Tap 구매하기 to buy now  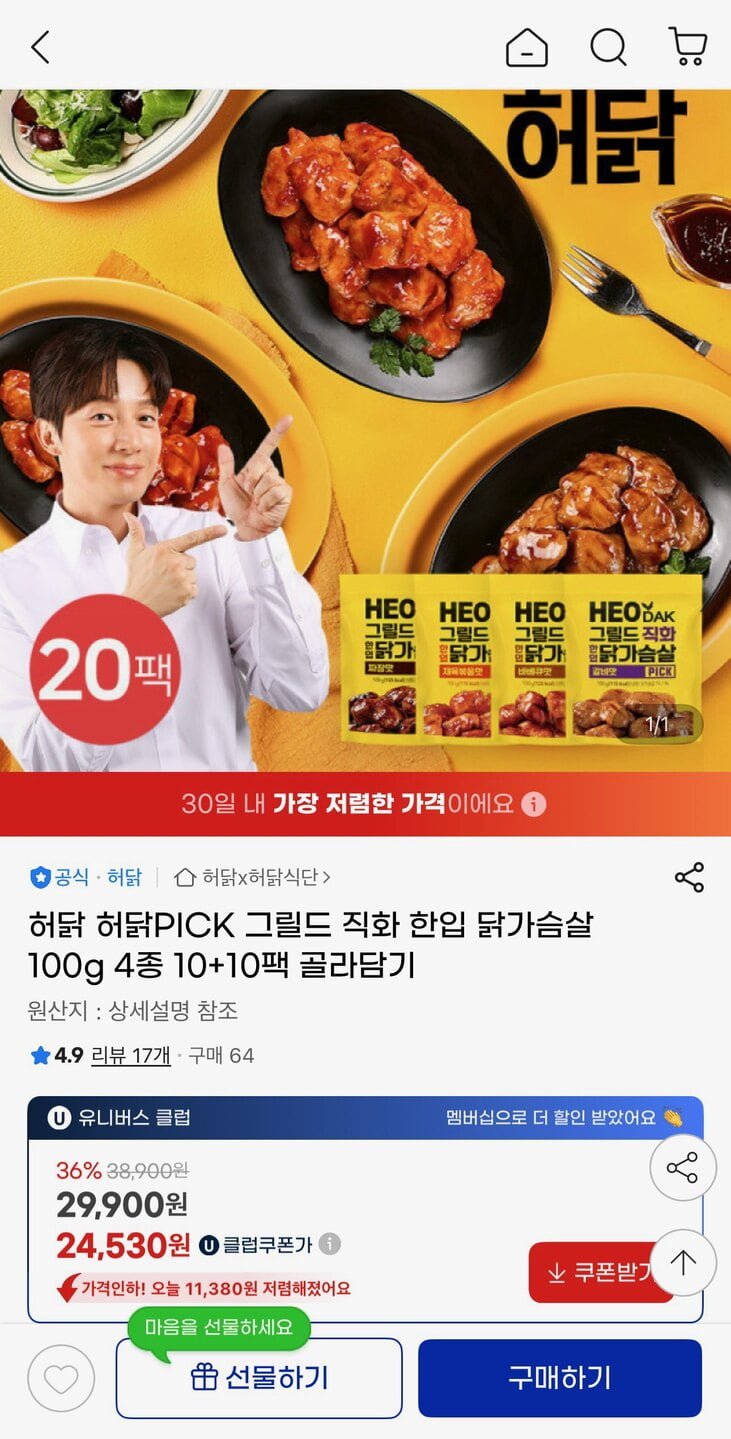pos(560,1378)
